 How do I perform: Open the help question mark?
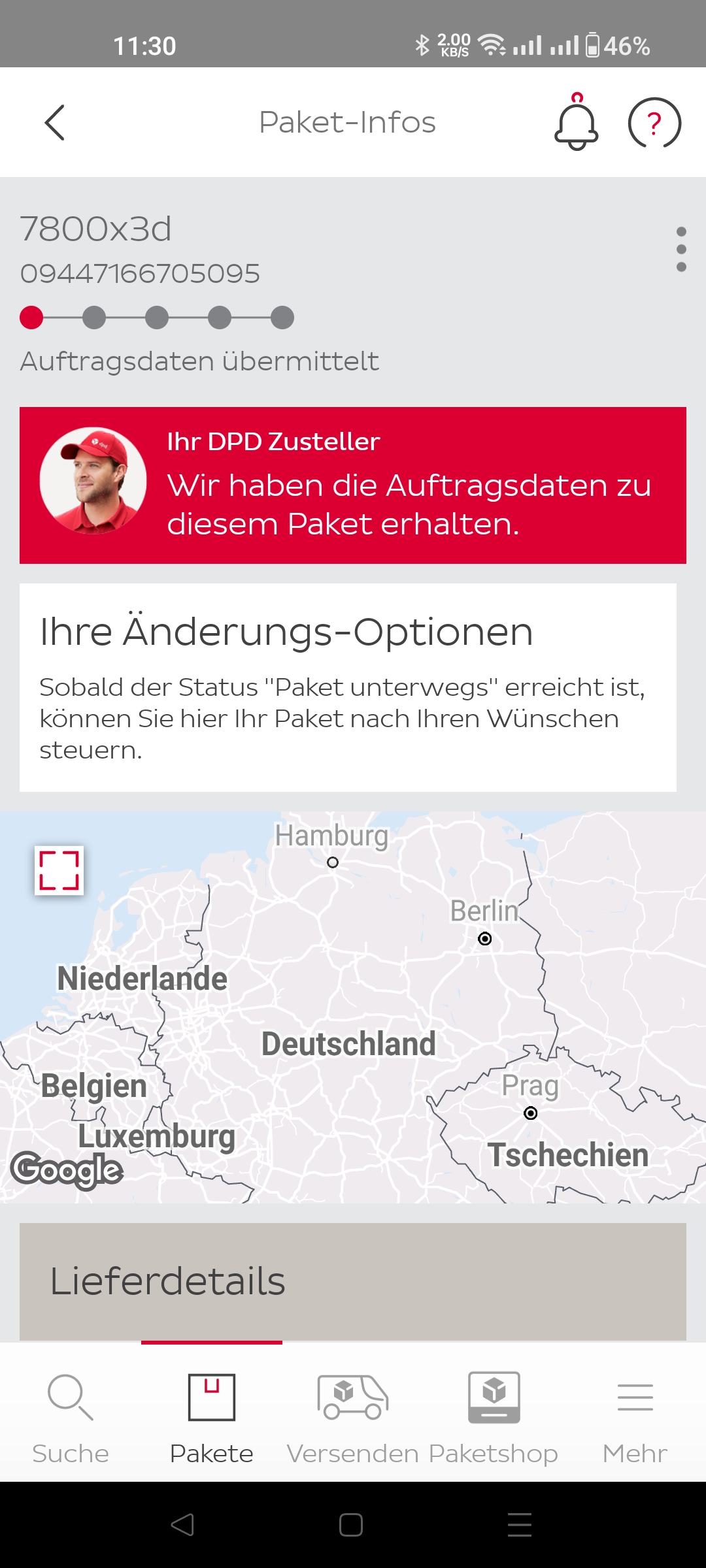click(x=654, y=122)
